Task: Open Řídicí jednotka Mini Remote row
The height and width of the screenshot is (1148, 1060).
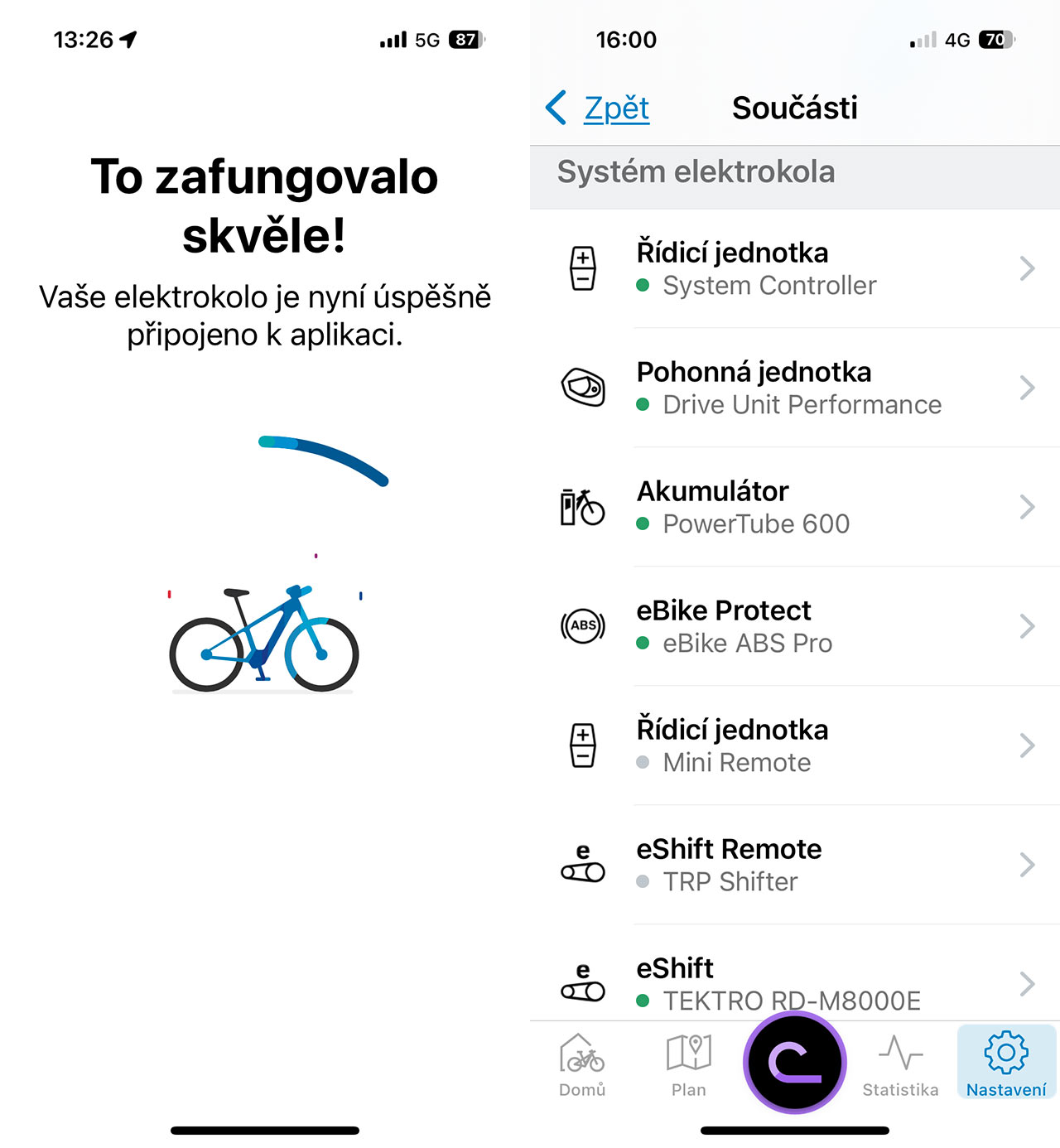Action: point(793,745)
